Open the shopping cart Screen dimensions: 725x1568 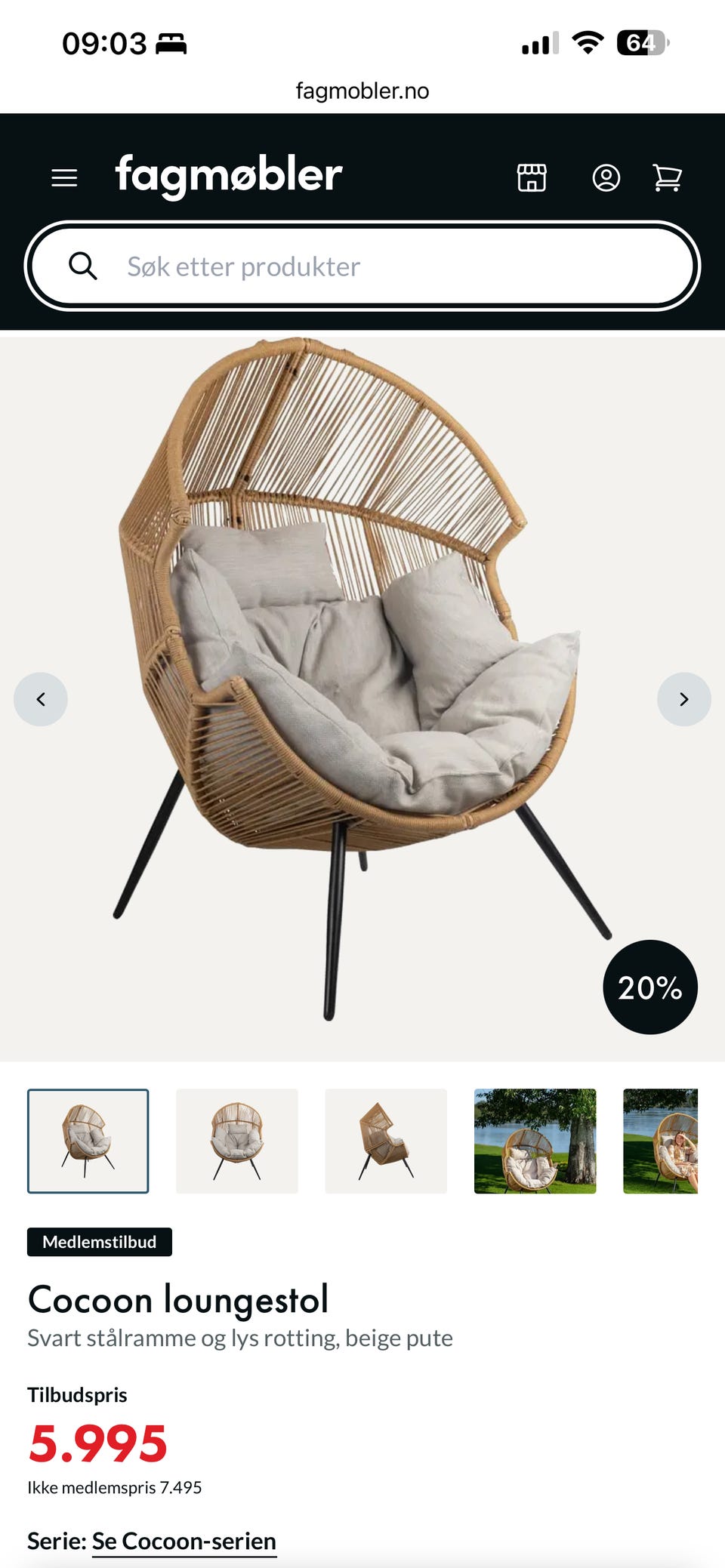tap(667, 178)
